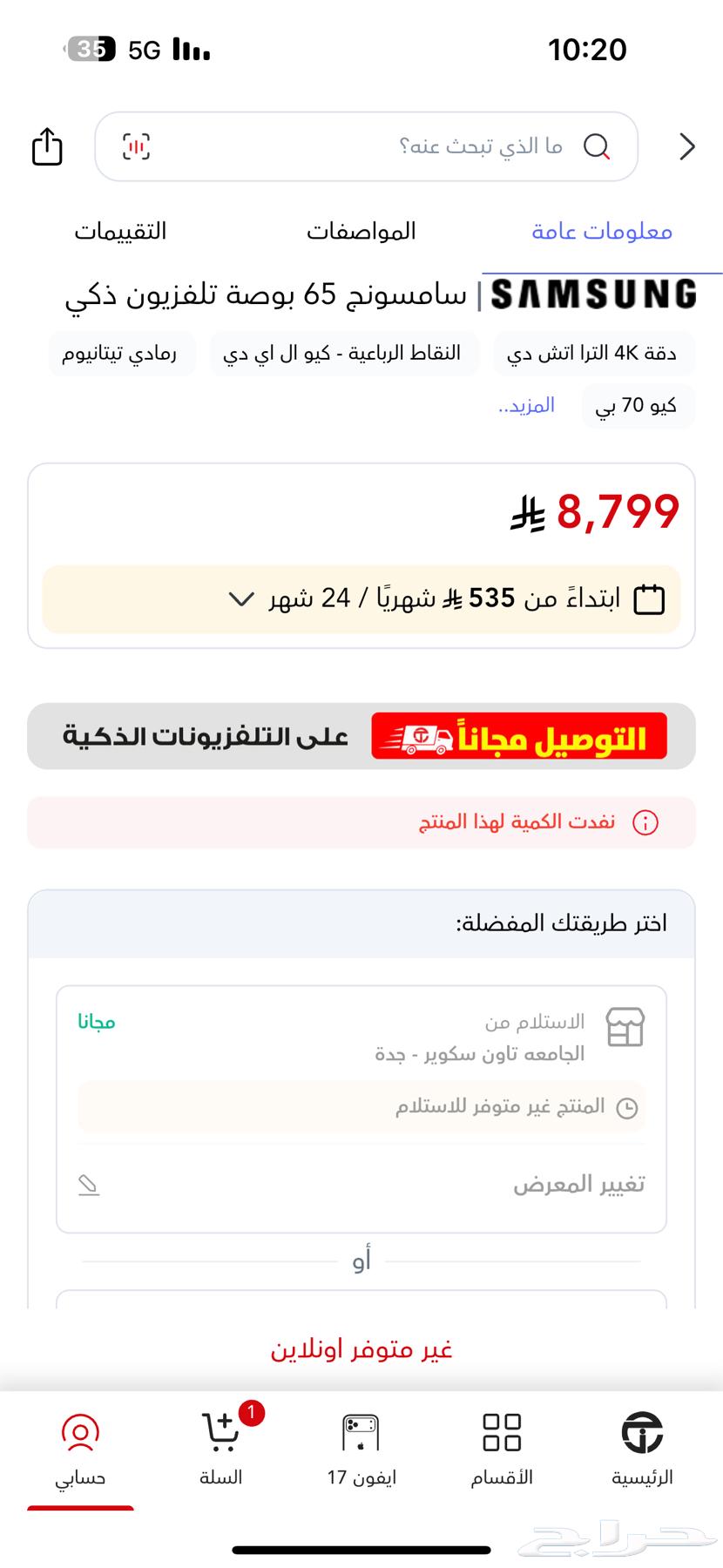The height and width of the screenshot is (1568, 723).
Task: Expand المزيد to show more product specs
Action: point(524,405)
